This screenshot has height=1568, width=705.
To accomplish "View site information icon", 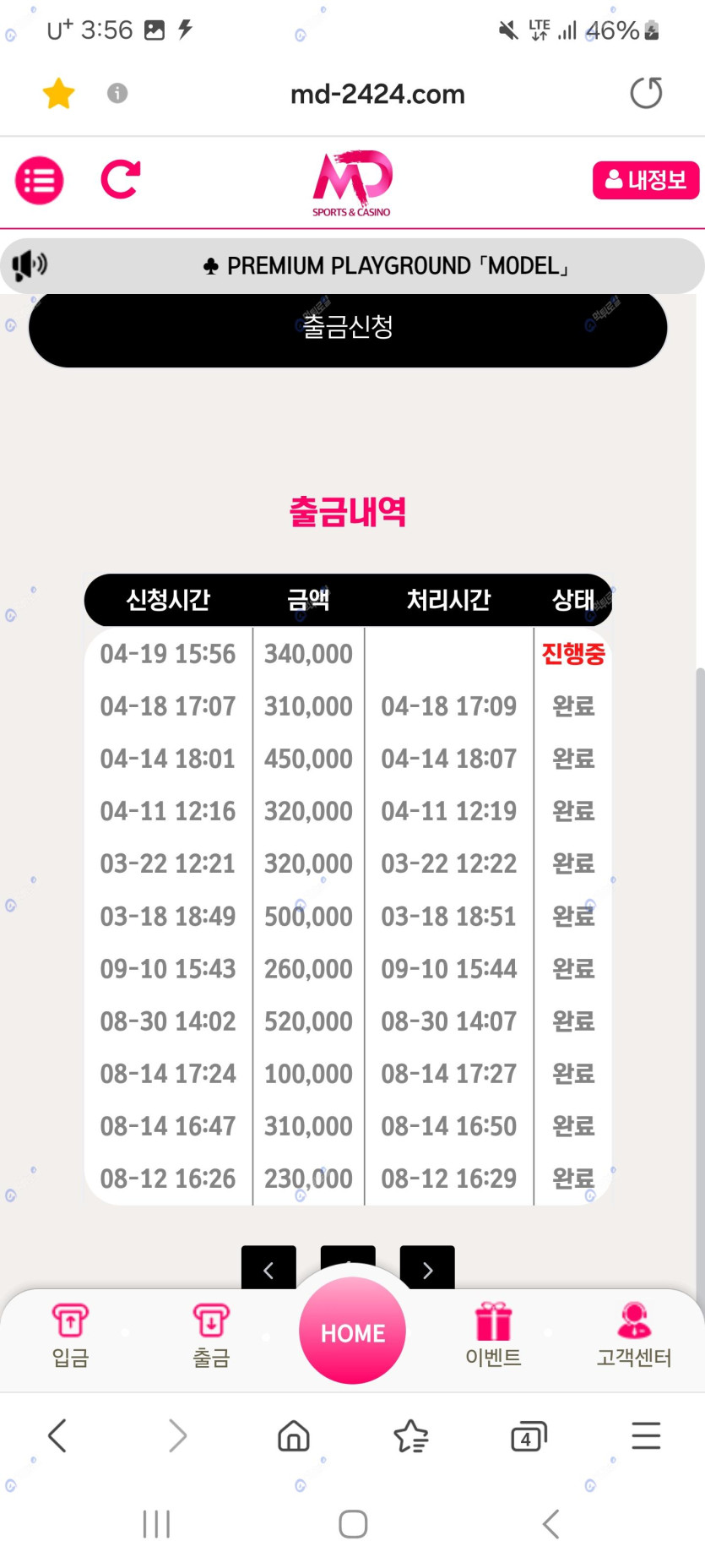I will coord(117,93).
